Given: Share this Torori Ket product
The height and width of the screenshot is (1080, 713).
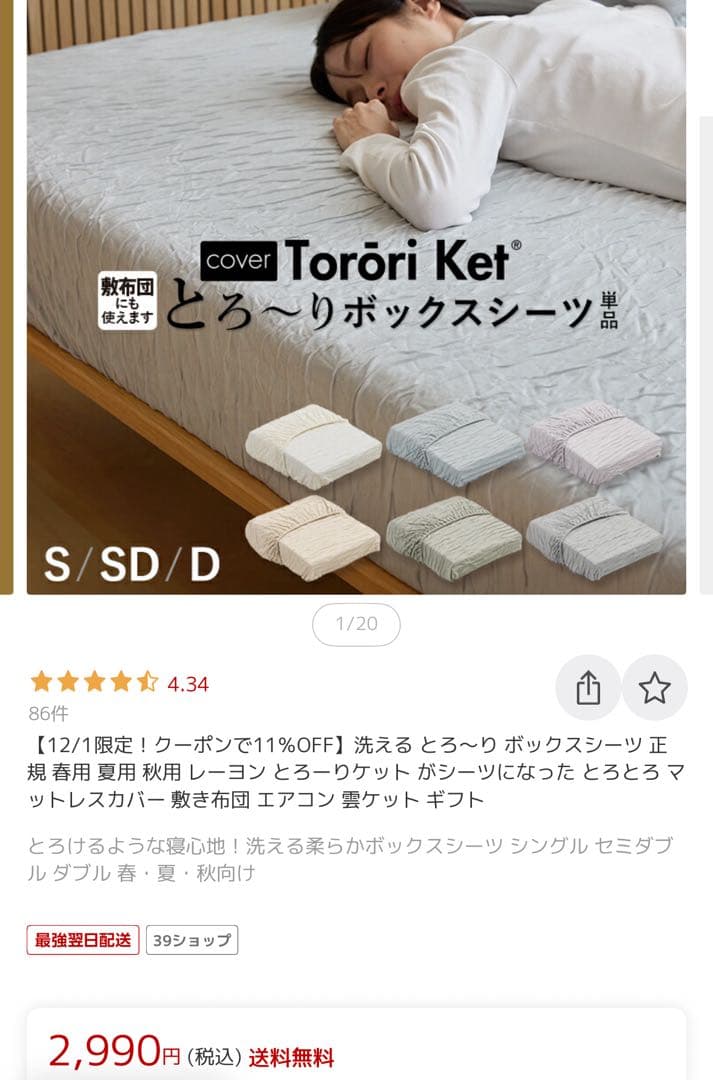Looking at the screenshot, I should pyautogui.click(x=588, y=688).
